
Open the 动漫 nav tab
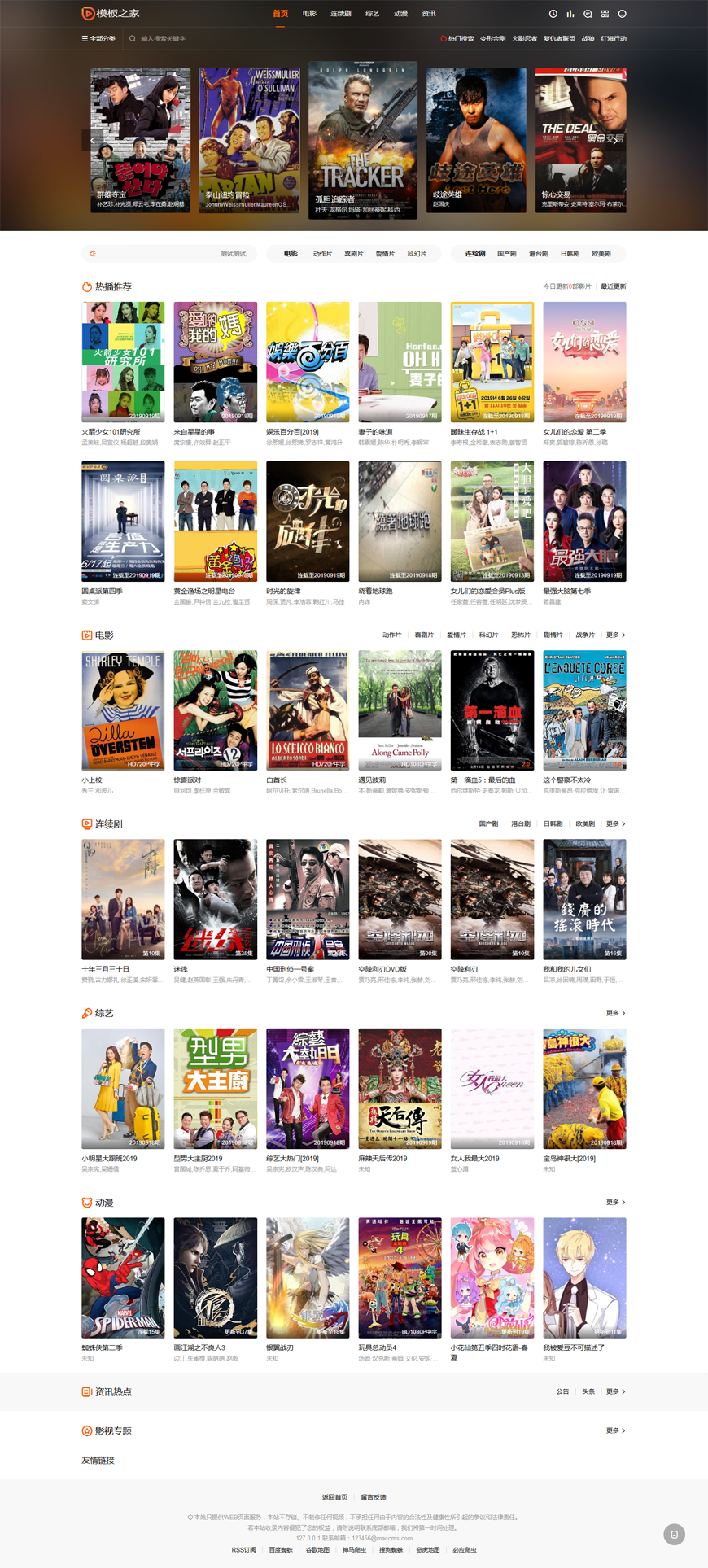pyautogui.click(x=400, y=14)
